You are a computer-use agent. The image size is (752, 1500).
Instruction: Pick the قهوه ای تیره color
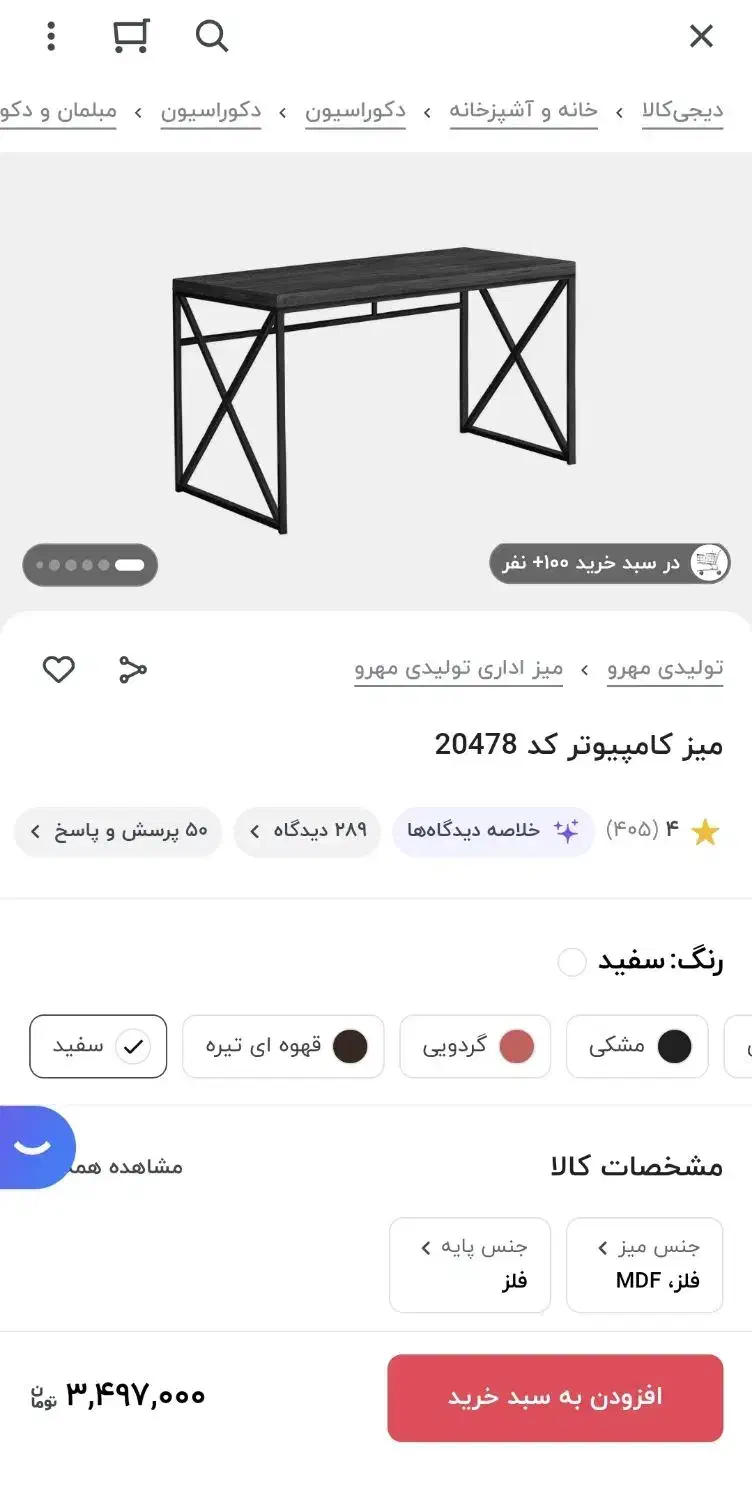pos(283,1047)
